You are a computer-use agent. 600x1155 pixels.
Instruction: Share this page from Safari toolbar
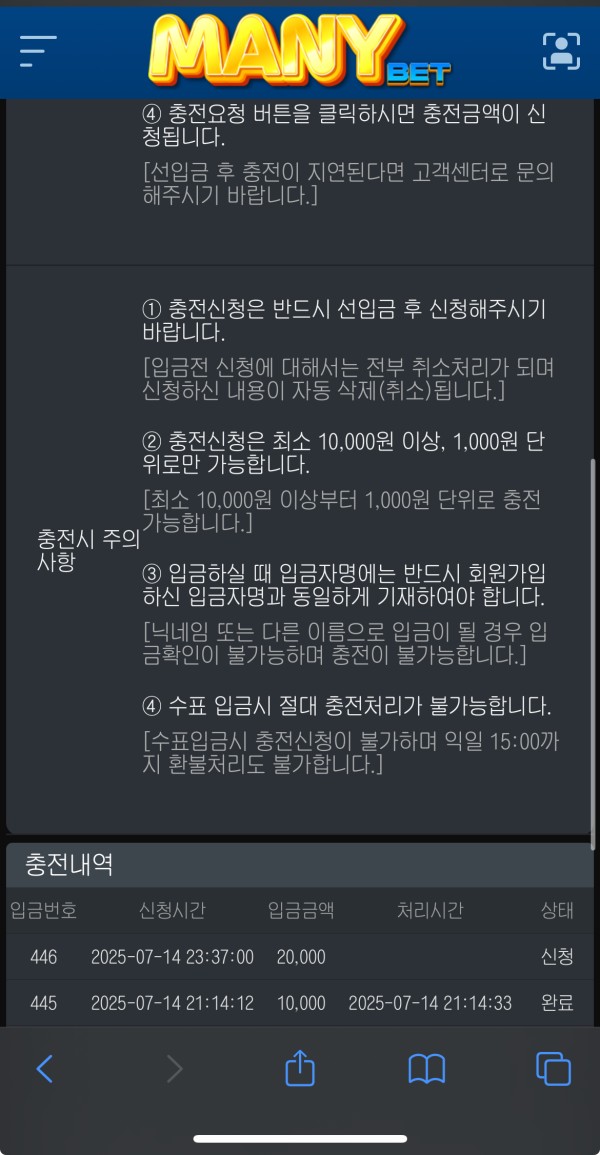(300, 1068)
